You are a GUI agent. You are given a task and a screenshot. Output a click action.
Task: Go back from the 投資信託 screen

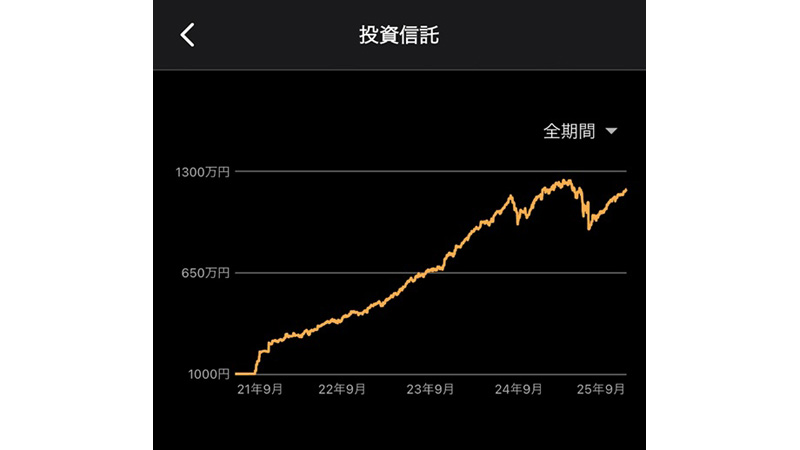pyautogui.click(x=187, y=35)
